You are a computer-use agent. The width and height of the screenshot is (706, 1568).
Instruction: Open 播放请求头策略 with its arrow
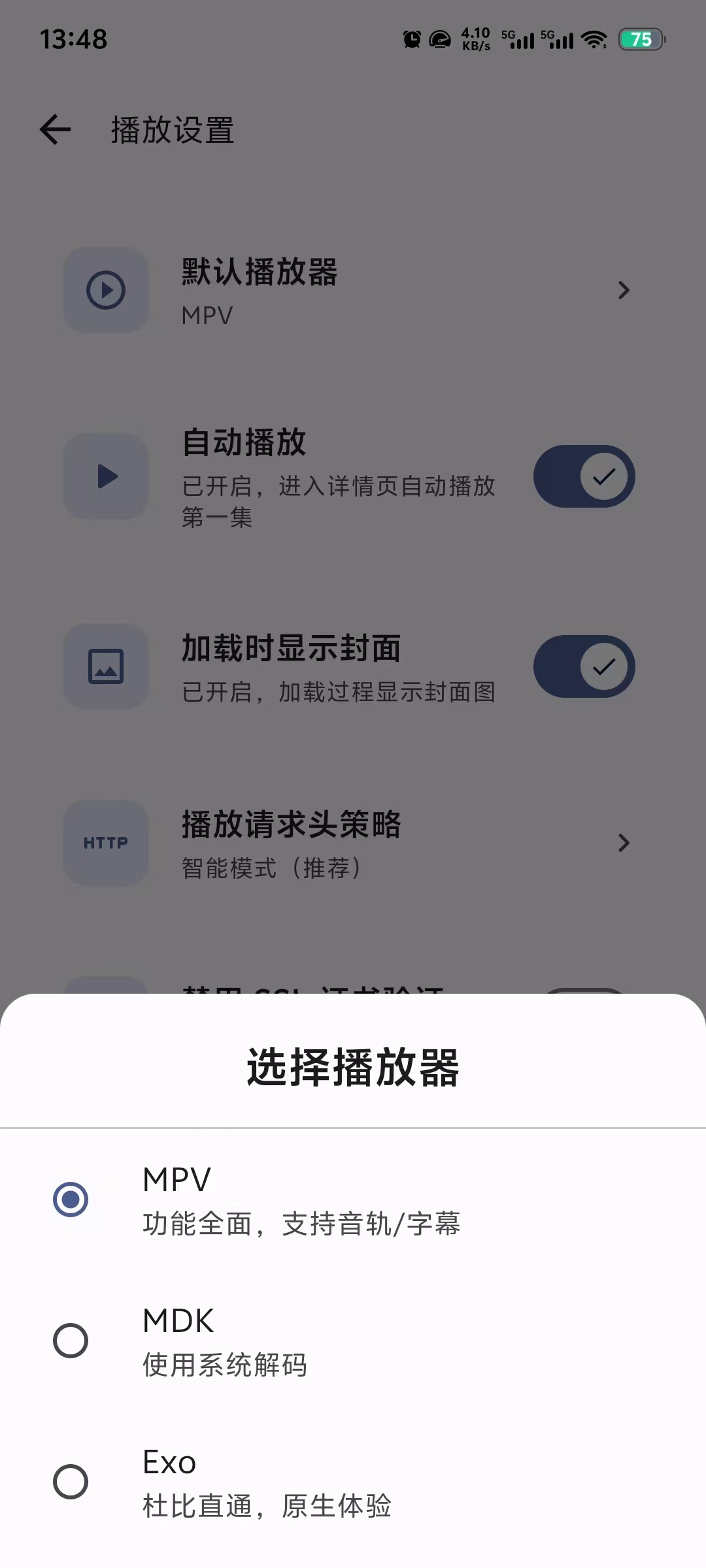click(623, 843)
